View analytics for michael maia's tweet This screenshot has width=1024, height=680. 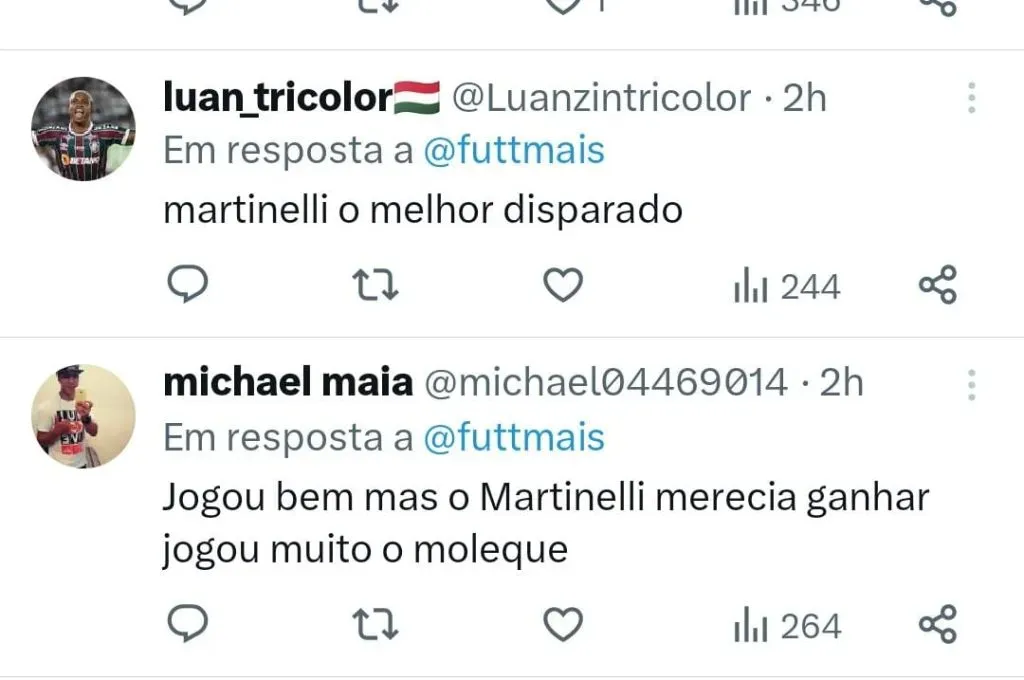787,627
